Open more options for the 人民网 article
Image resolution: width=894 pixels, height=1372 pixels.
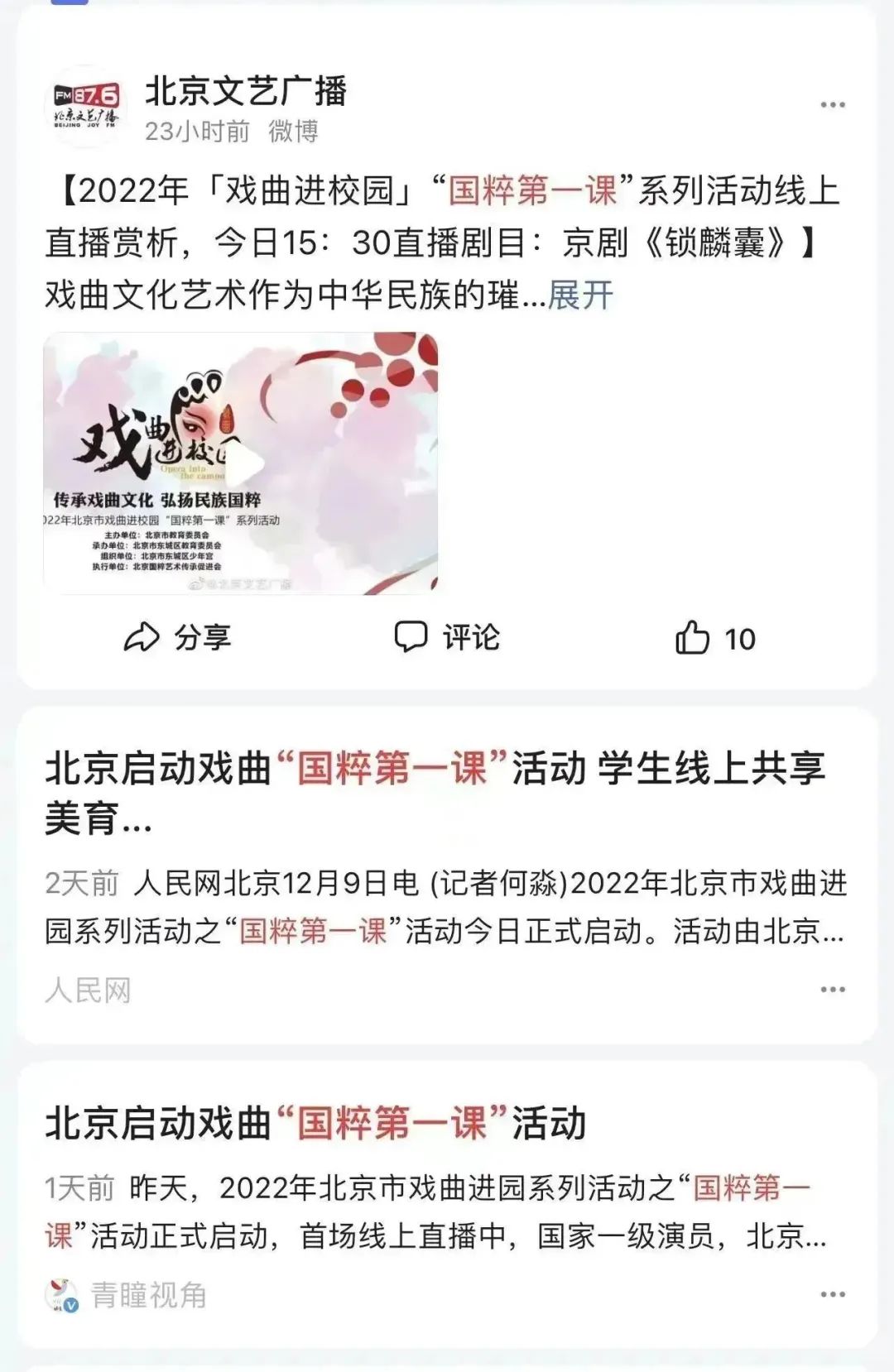(x=832, y=990)
